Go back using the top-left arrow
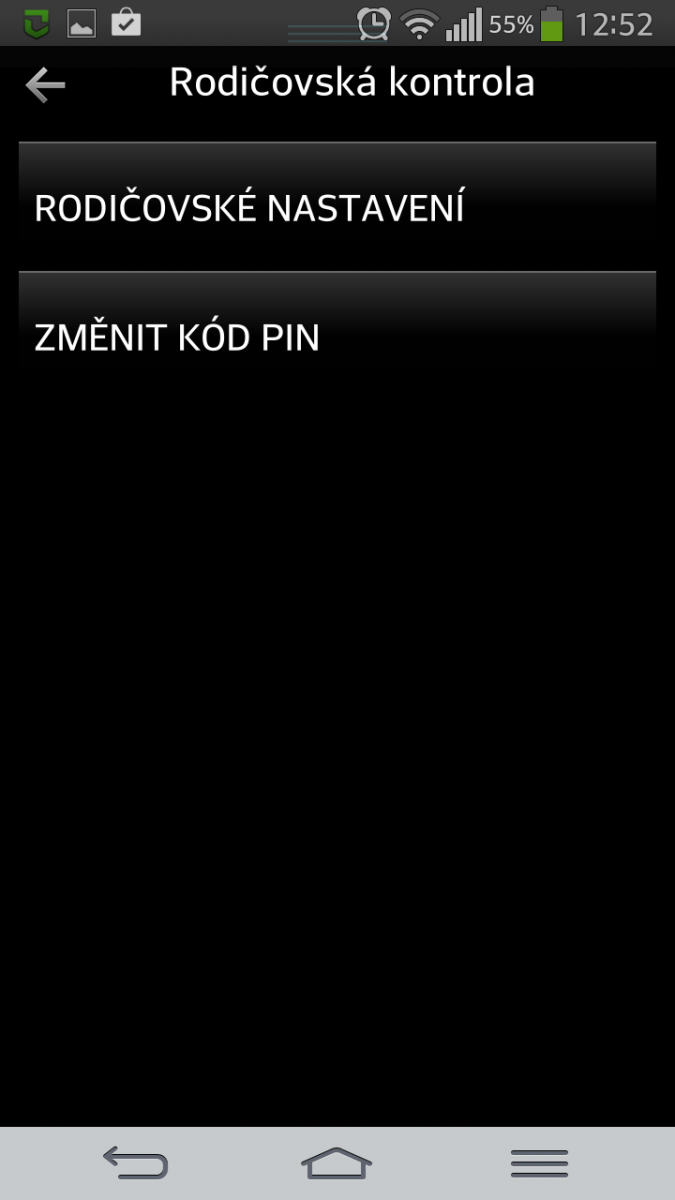Screen dimensions: 675x1200 click(45, 85)
